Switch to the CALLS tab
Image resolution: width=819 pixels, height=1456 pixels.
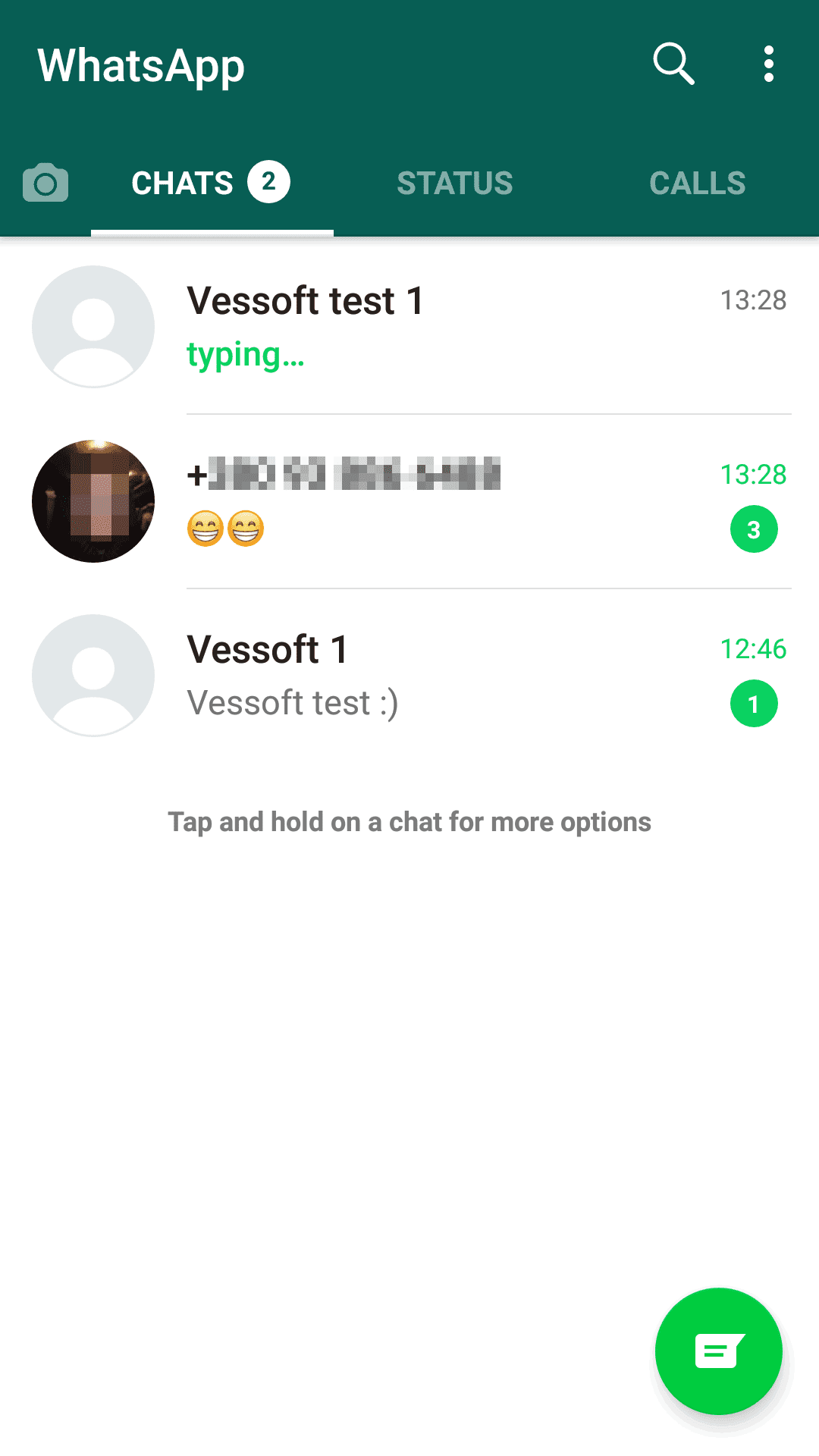(698, 183)
